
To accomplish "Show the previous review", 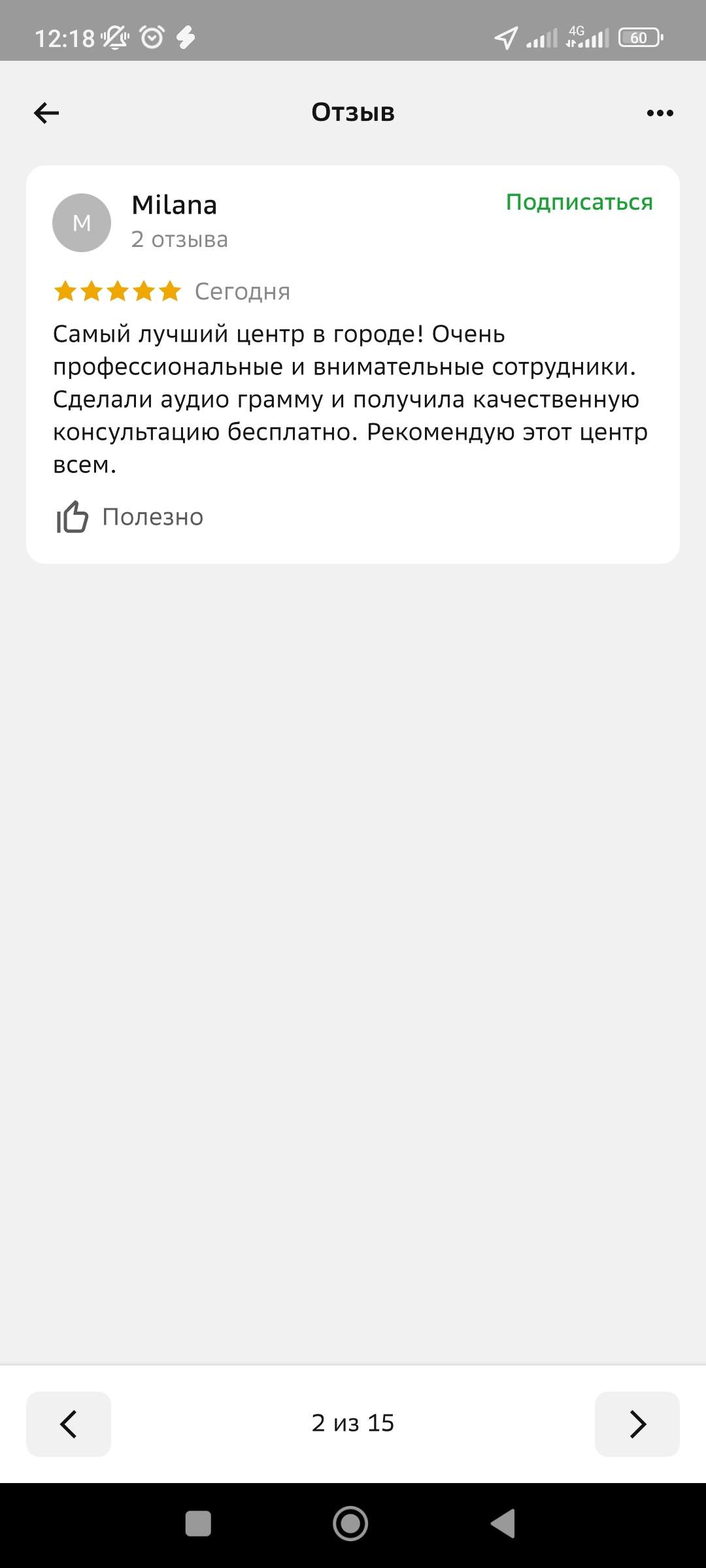I will coord(69,1424).
